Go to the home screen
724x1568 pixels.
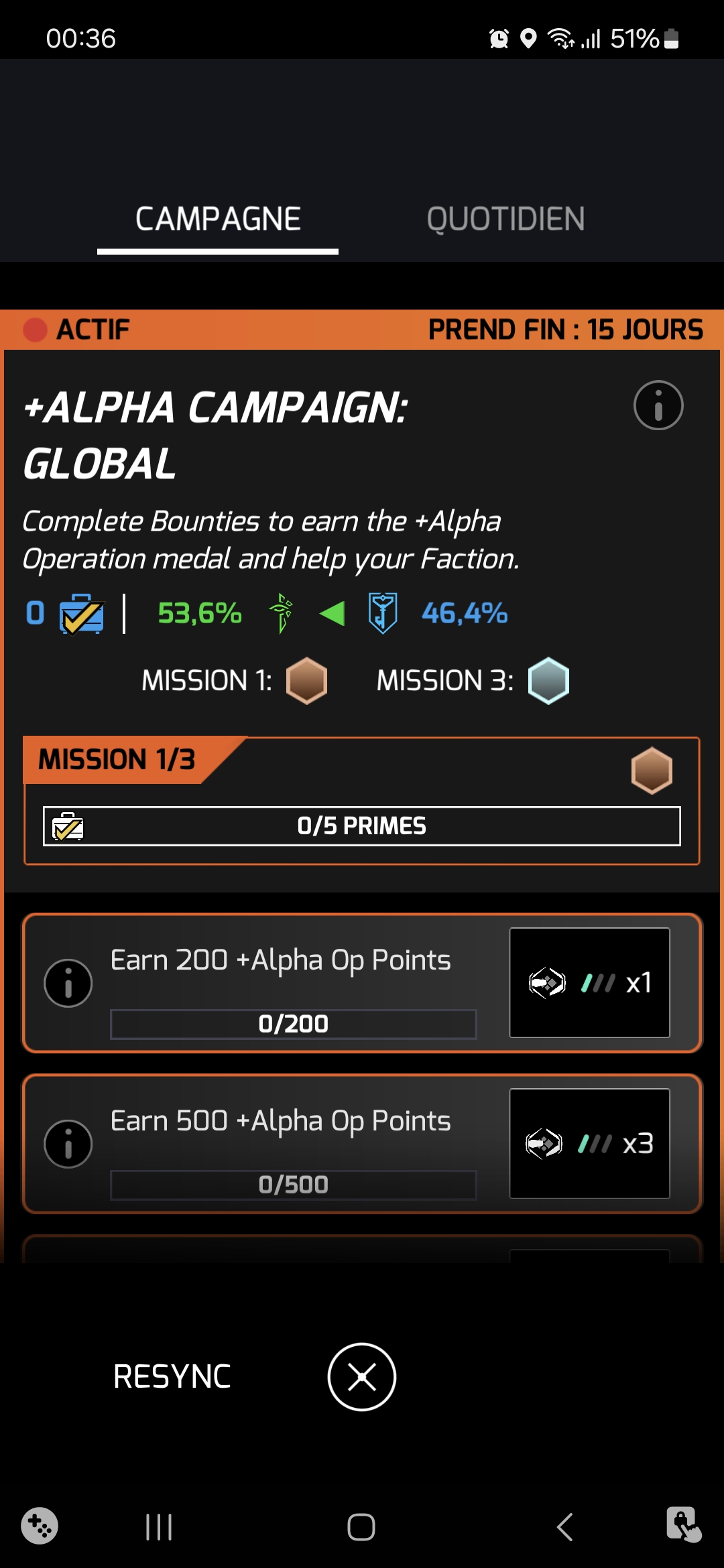point(361,1527)
